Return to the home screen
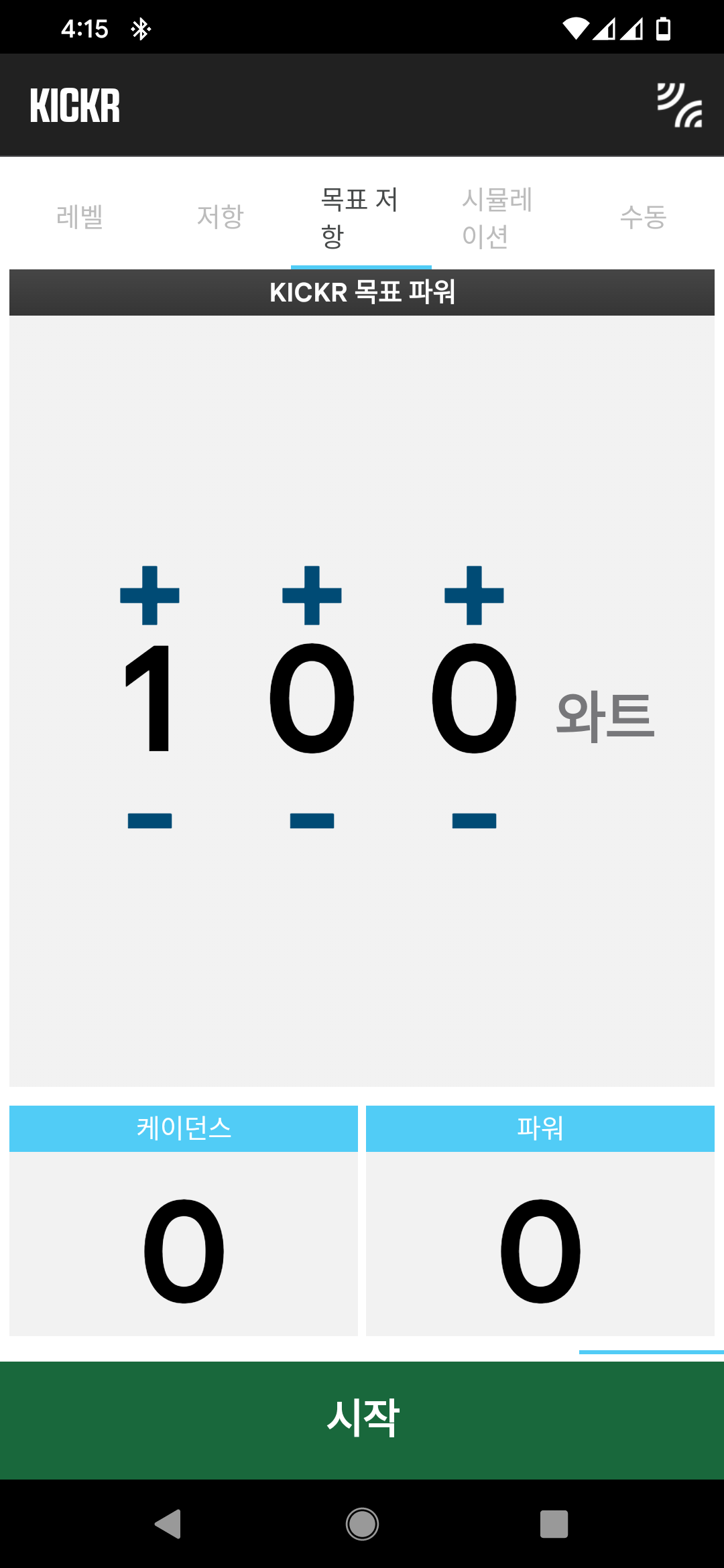724x1568 pixels. point(362,1524)
